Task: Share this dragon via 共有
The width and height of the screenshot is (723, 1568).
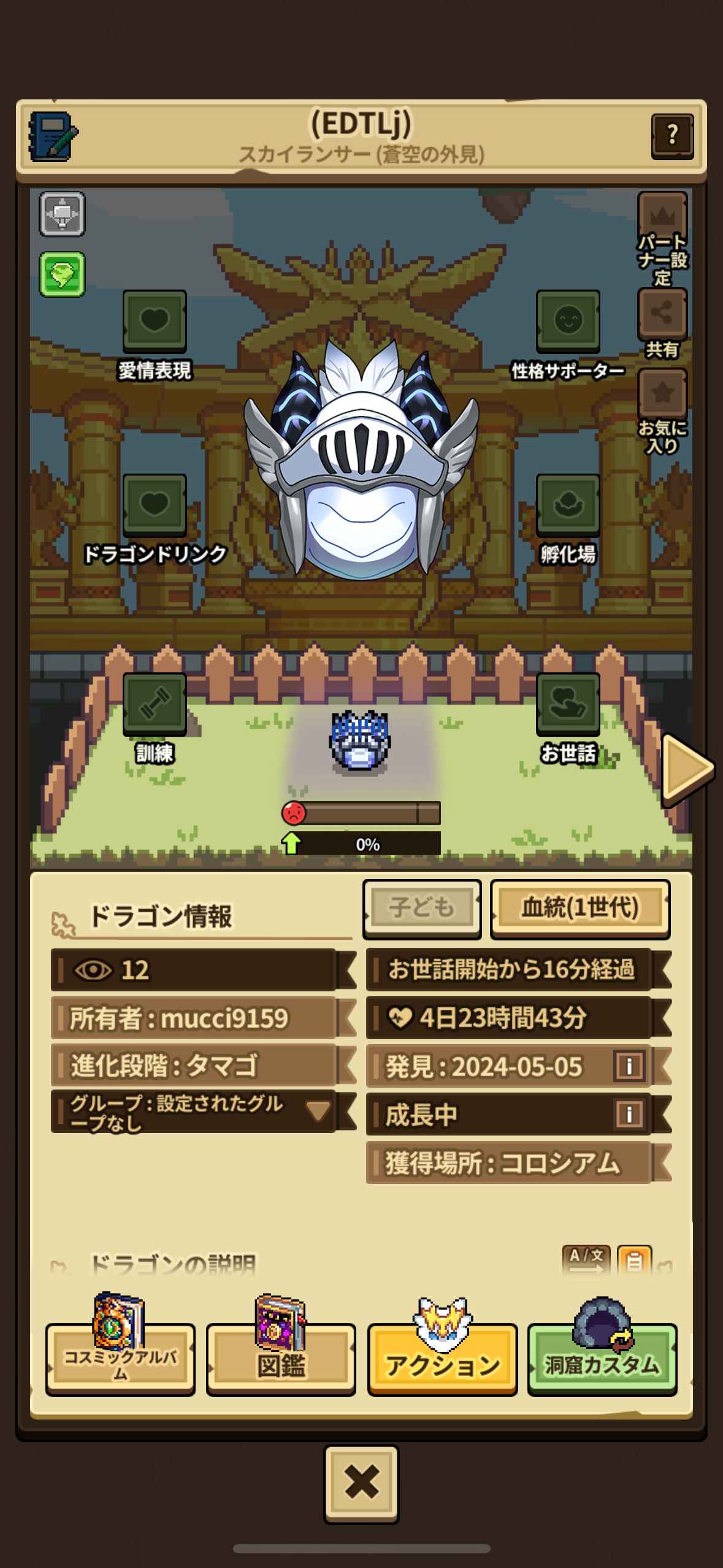Action: (x=662, y=314)
